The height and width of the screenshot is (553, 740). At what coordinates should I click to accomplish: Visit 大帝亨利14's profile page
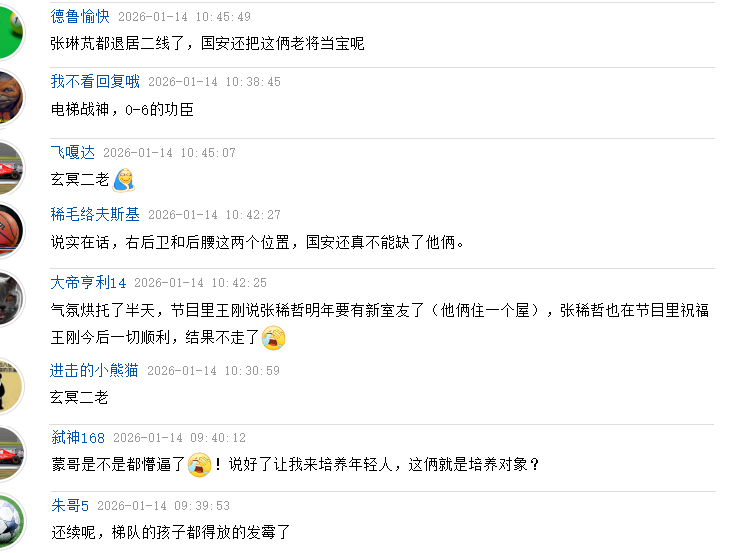coord(88,282)
